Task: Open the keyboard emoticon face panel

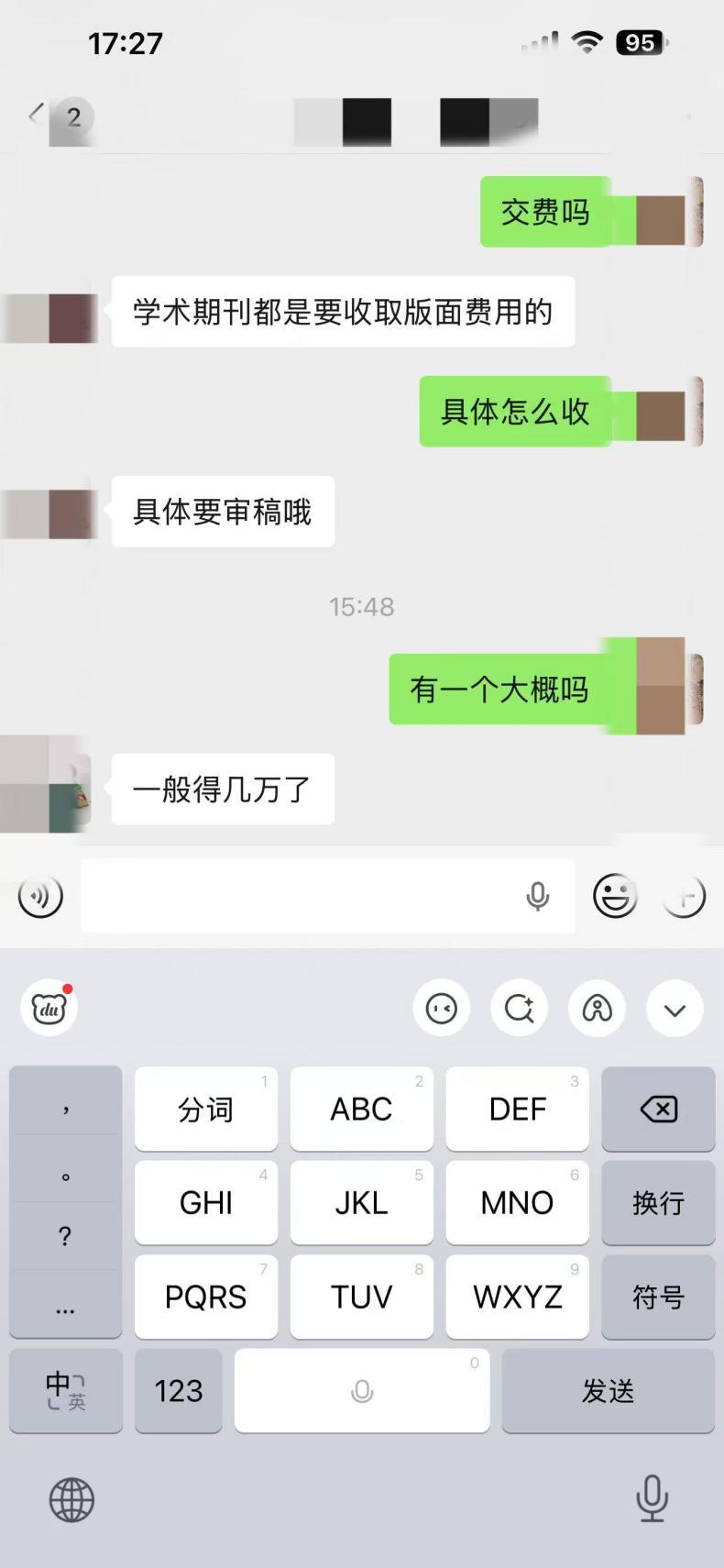Action: (442, 1009)
